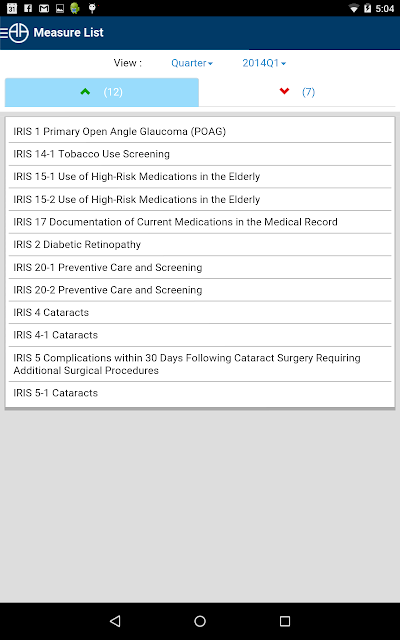Open IRIS 15-1 High-Risk Medications measure

click(200, 177)
